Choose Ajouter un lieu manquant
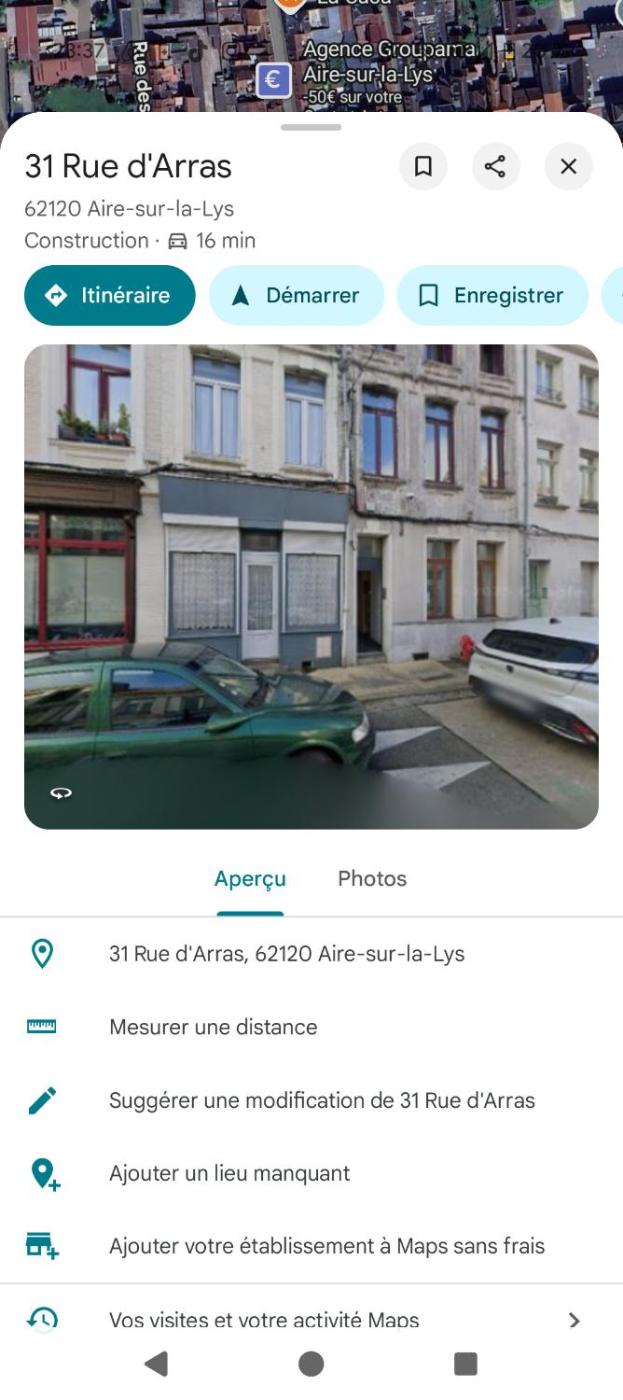This screenshot has height=1400, width=623. [x=229, y=1174]
